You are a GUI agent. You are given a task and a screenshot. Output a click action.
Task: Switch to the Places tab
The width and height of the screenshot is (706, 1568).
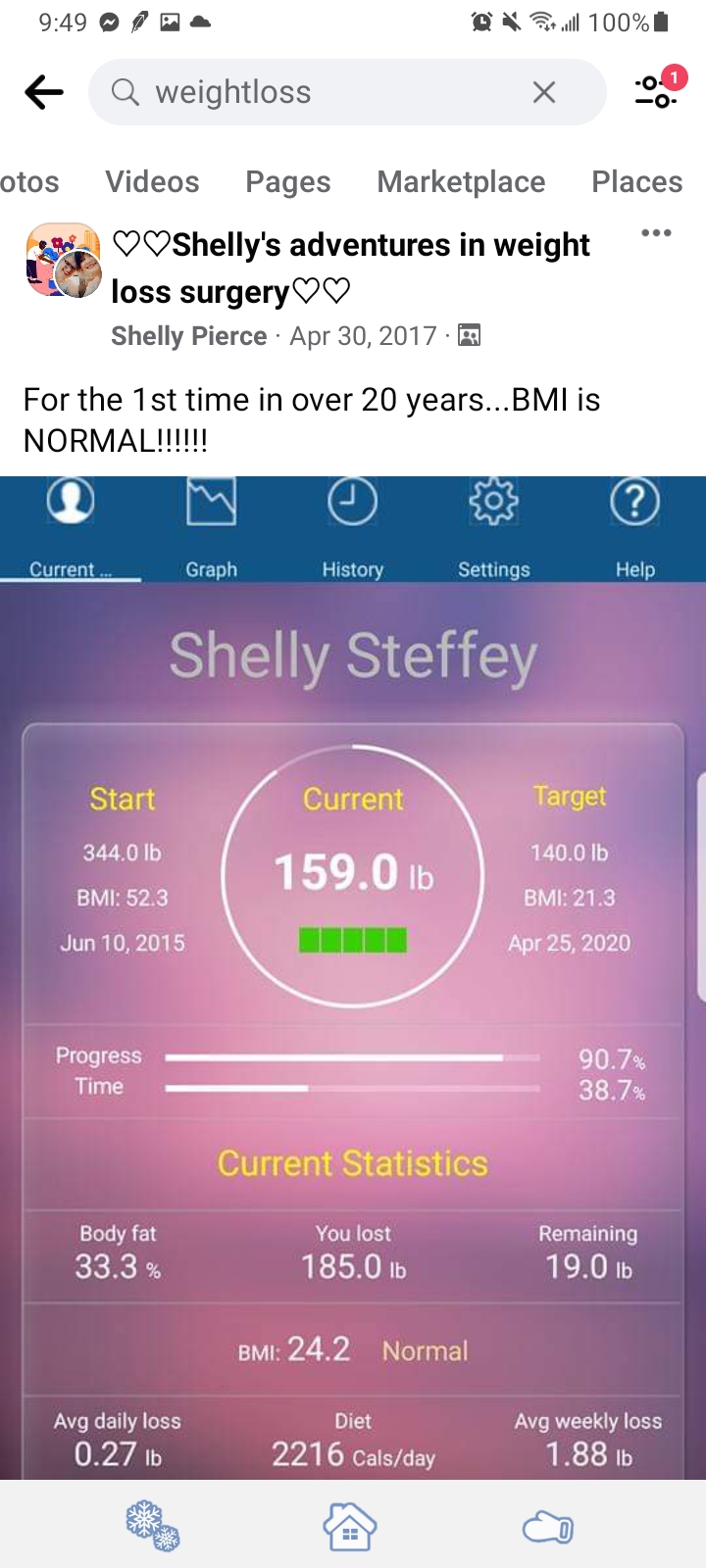click(636, 181)
